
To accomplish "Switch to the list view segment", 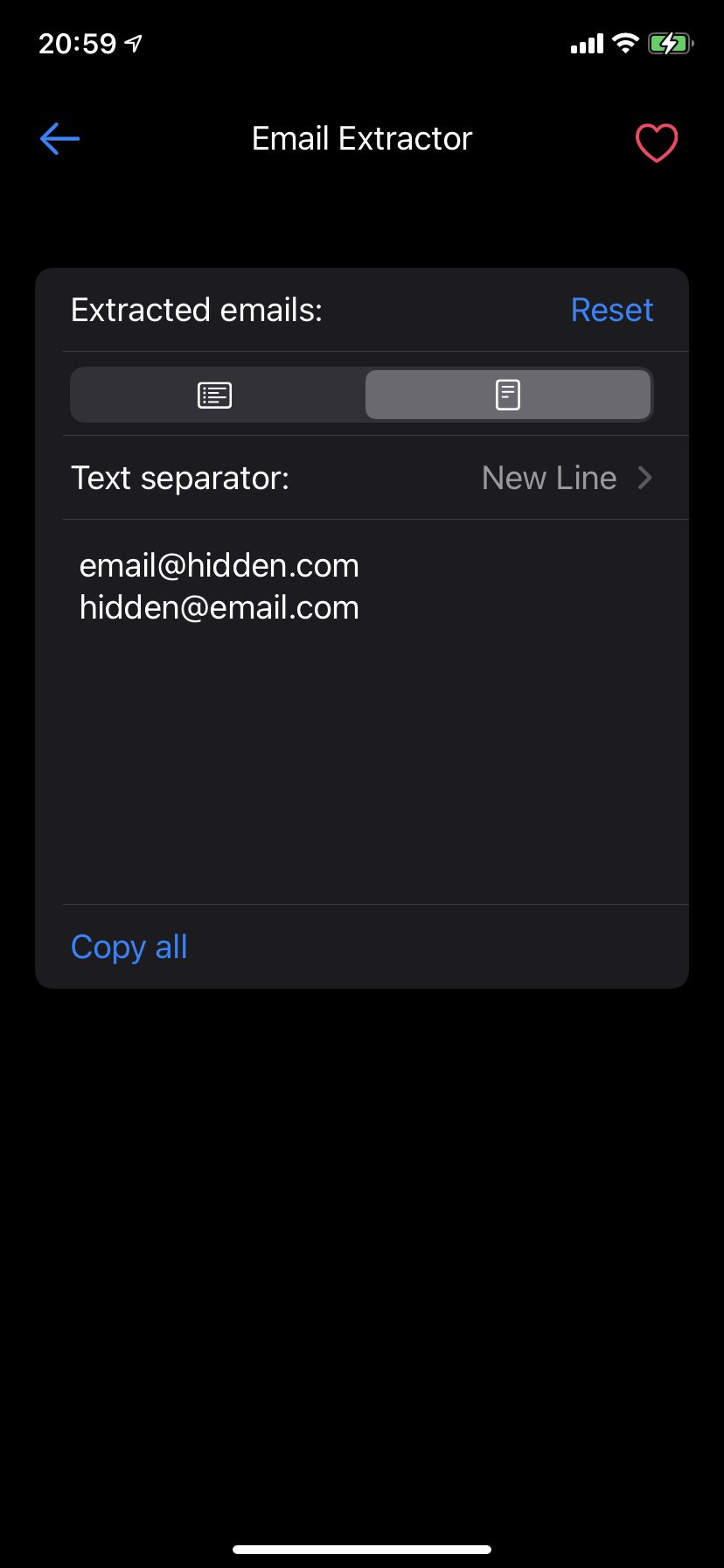I will pyautogui.click(x=215, y=395).
